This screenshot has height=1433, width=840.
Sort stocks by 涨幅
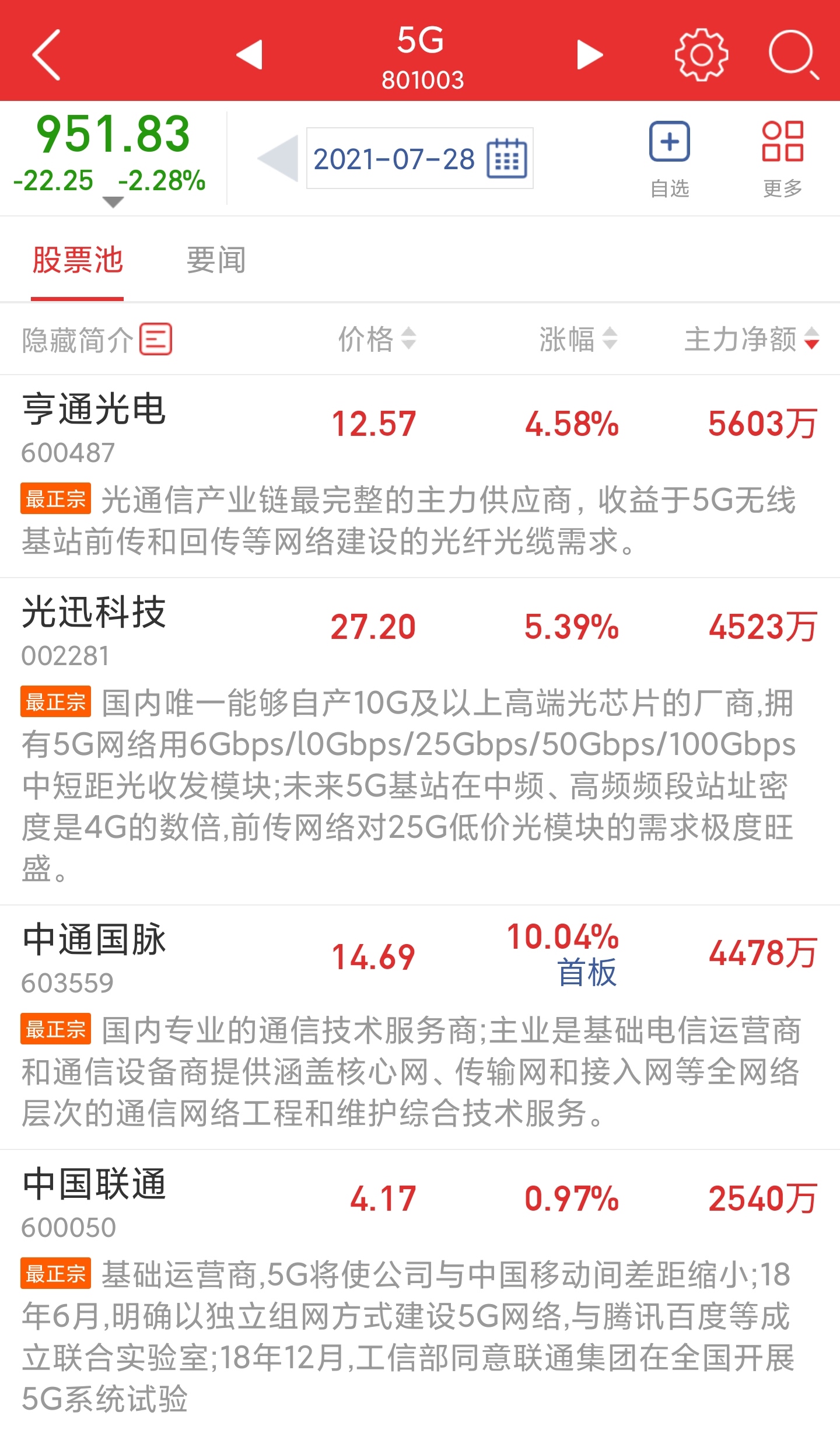point(577,339)
